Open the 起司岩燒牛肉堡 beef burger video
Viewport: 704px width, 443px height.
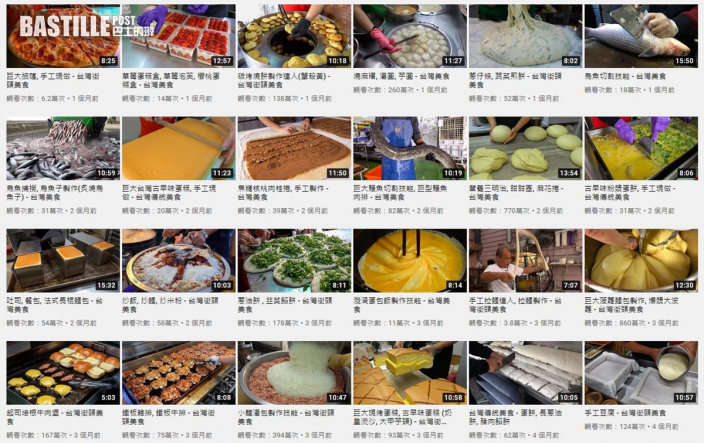click(x=63, y=373)
